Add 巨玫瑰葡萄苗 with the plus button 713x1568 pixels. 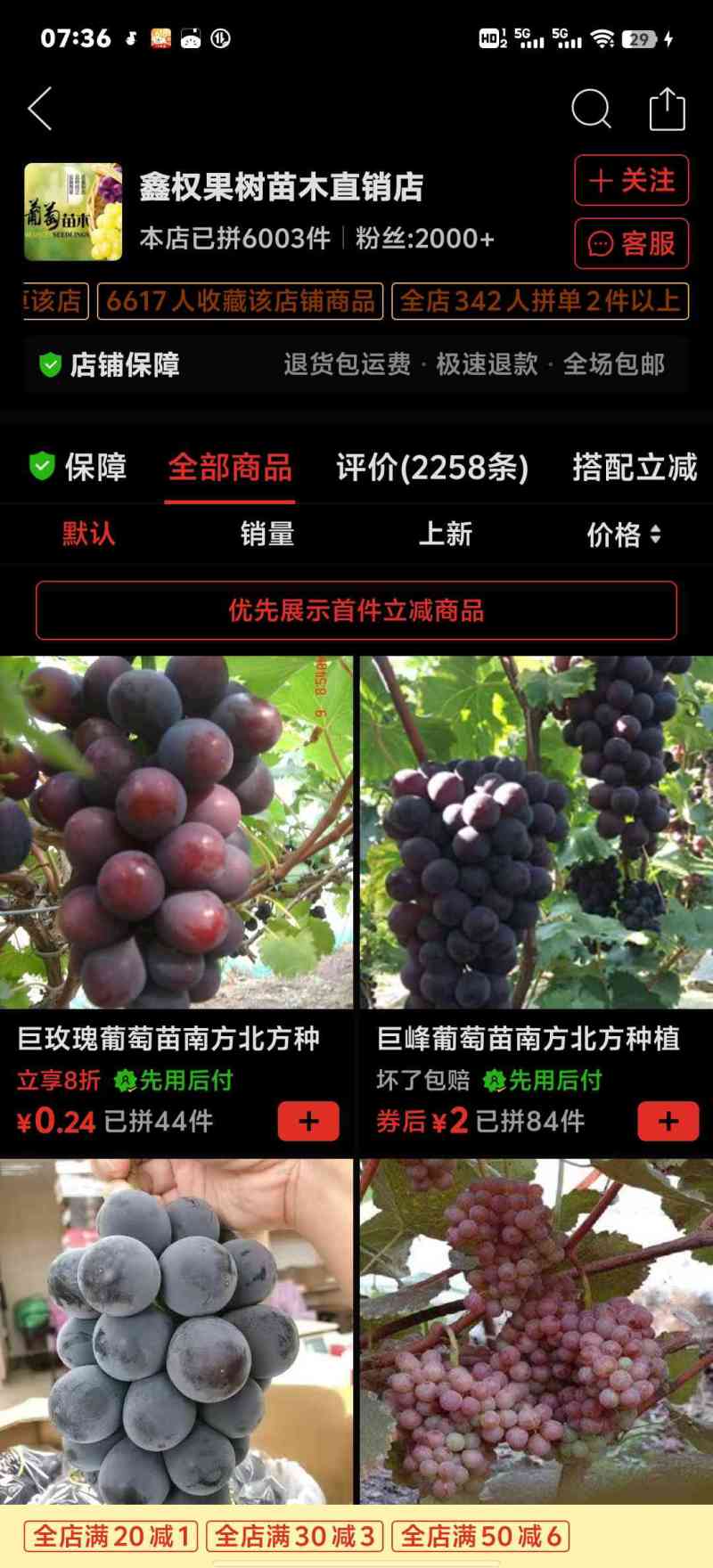click(x=308, y=1121)
